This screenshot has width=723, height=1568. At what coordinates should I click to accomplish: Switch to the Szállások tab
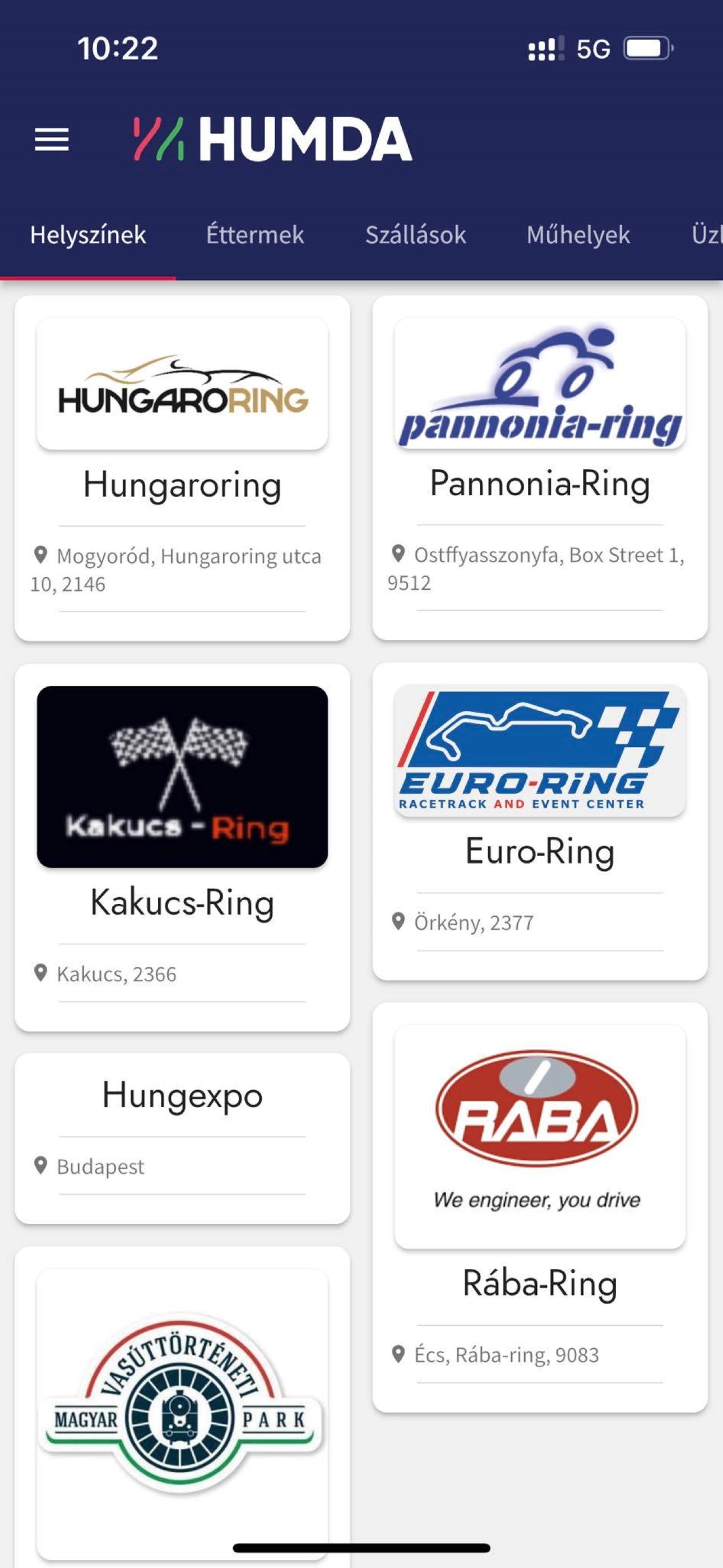pyautogui.click(x=416, y=234)
